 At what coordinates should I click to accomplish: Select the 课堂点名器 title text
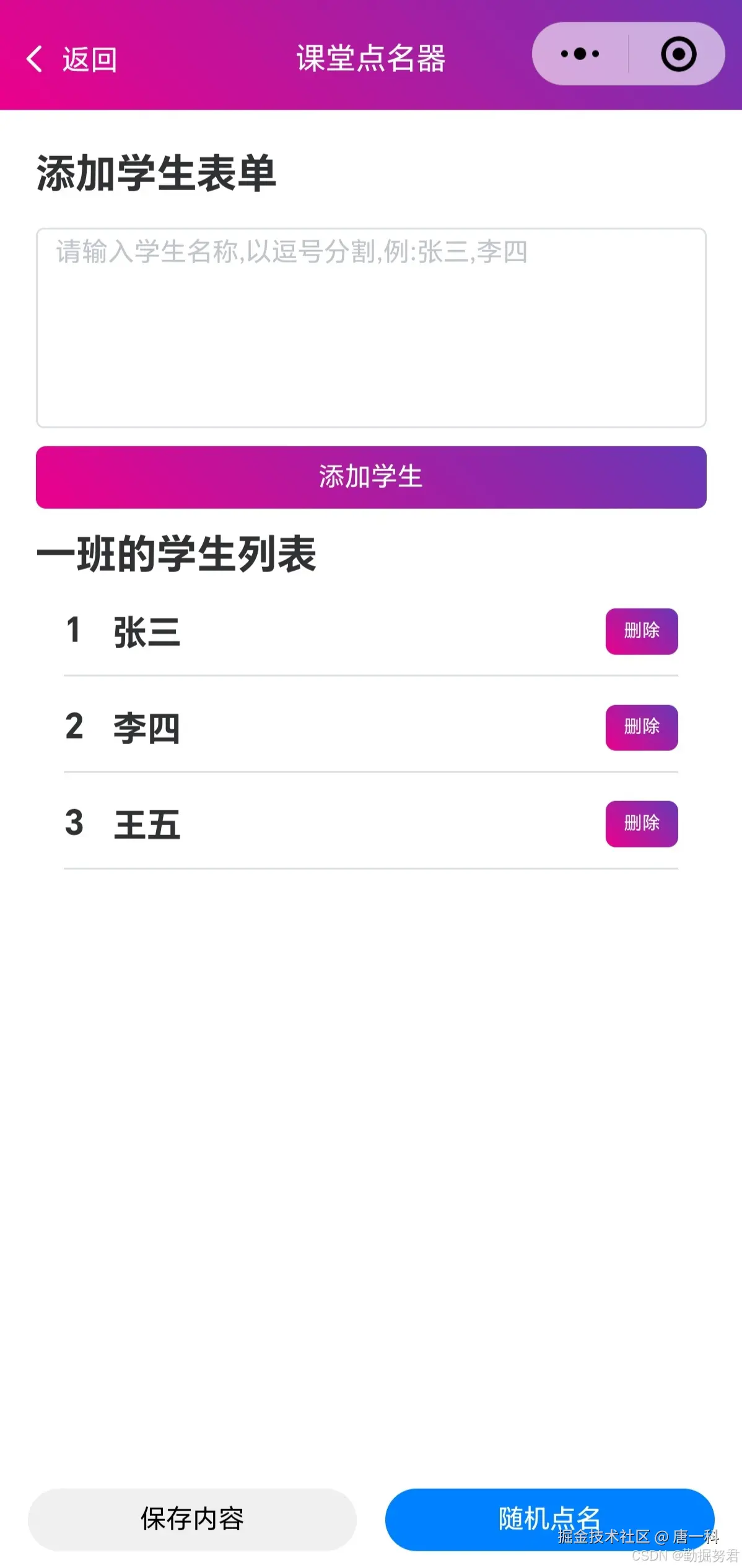click(370, 56)
